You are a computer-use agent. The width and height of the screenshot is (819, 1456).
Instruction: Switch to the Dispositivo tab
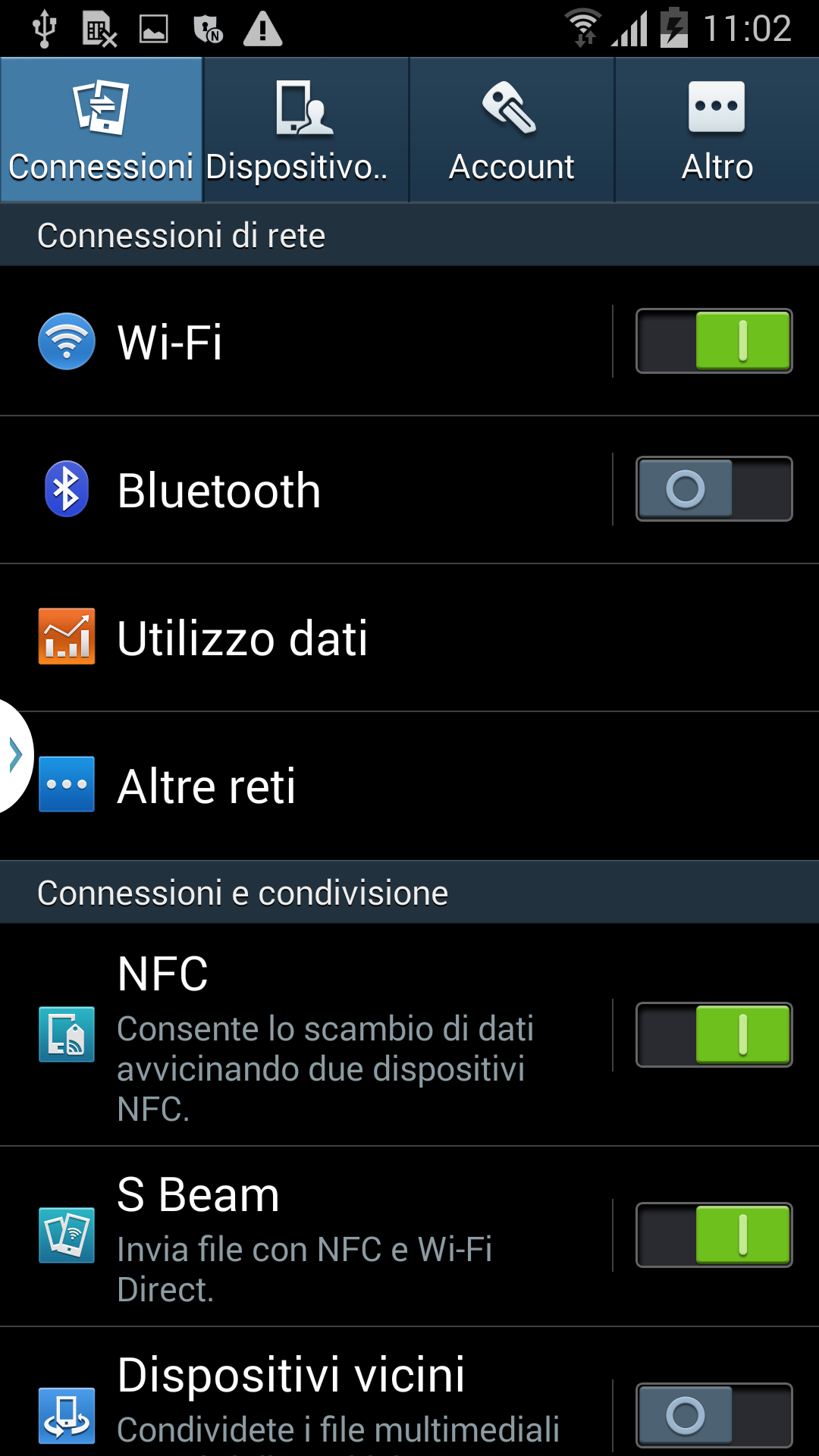pyautogui.click(x=306, y=130)
